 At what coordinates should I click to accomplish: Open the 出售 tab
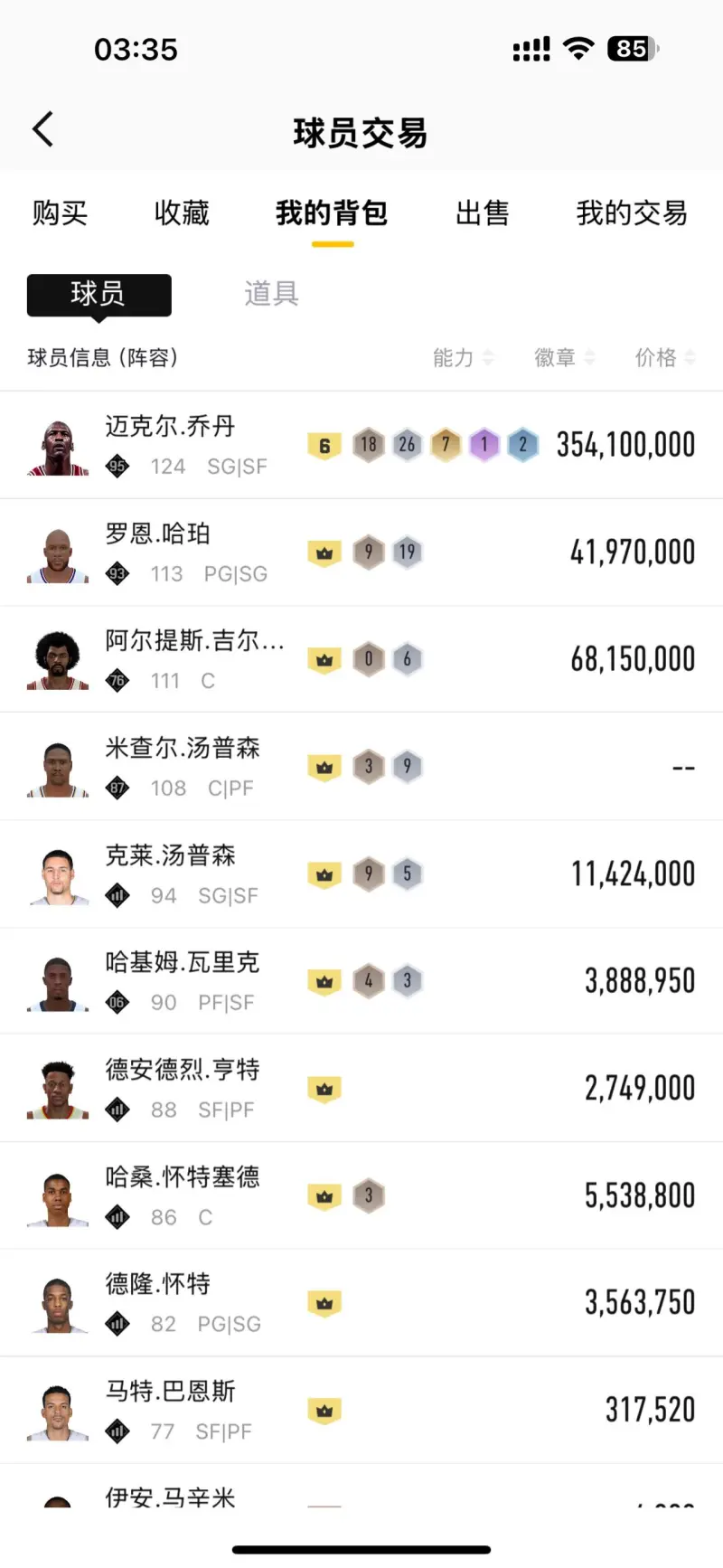pyautogui.click(x=482, y=213)
